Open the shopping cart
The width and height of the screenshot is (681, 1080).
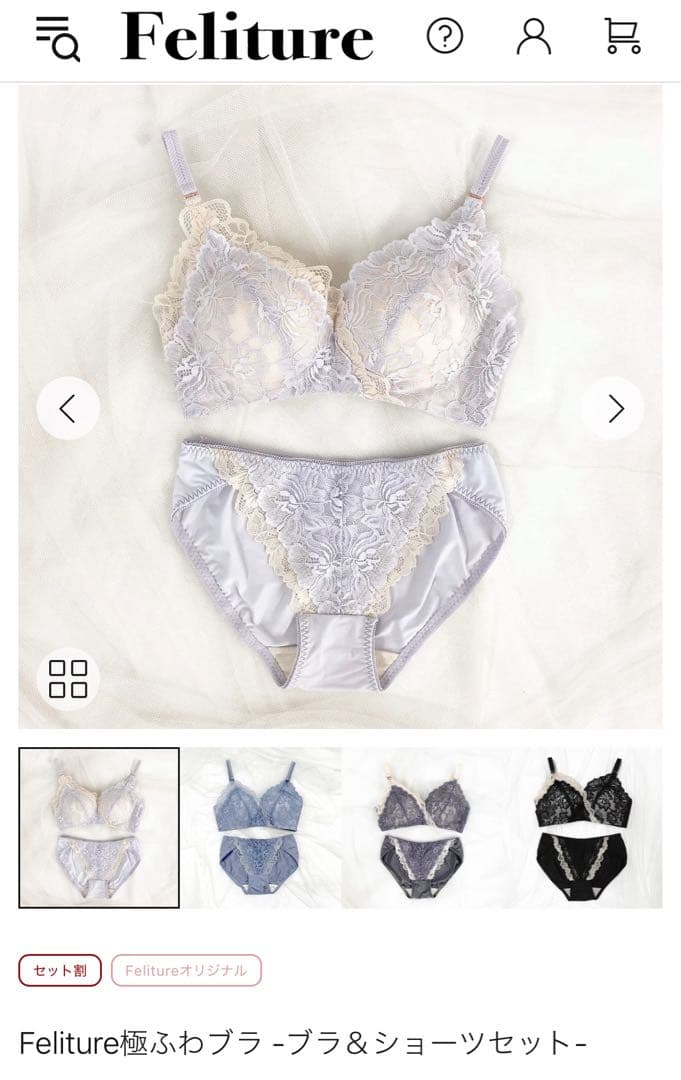coord(622,37)
